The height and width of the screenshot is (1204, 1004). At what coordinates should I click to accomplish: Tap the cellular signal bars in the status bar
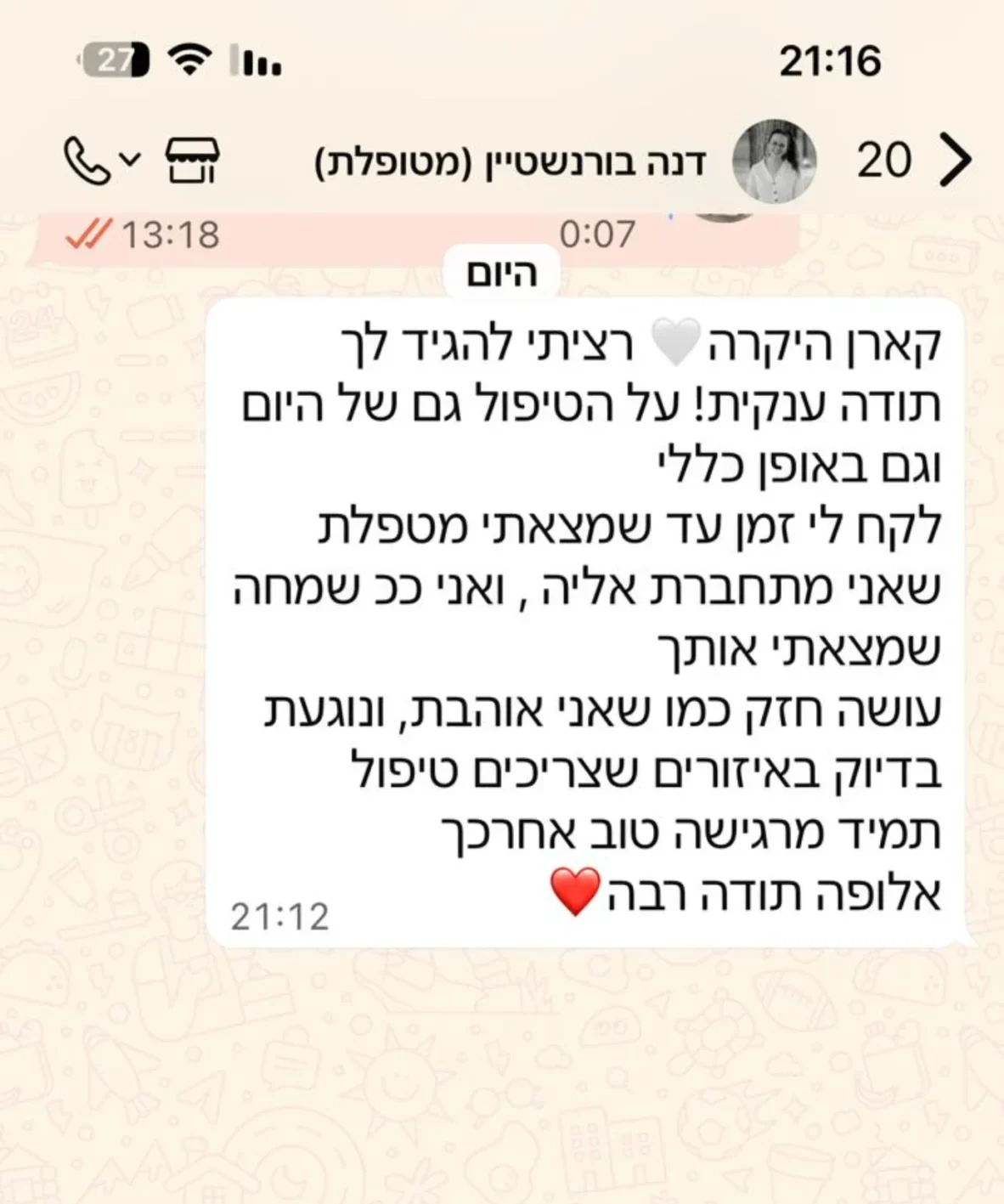pos(255,61)
